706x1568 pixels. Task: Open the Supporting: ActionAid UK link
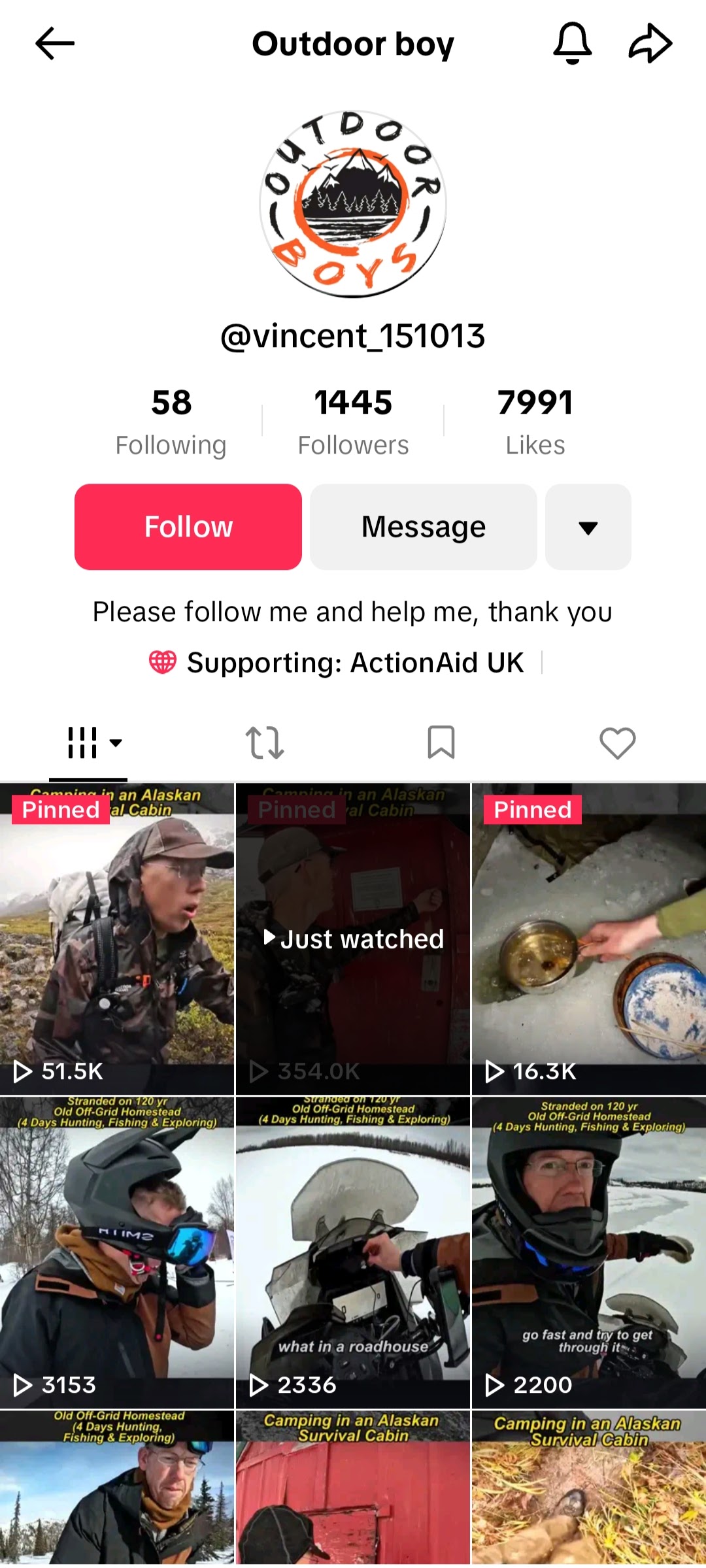pos(354,663)
